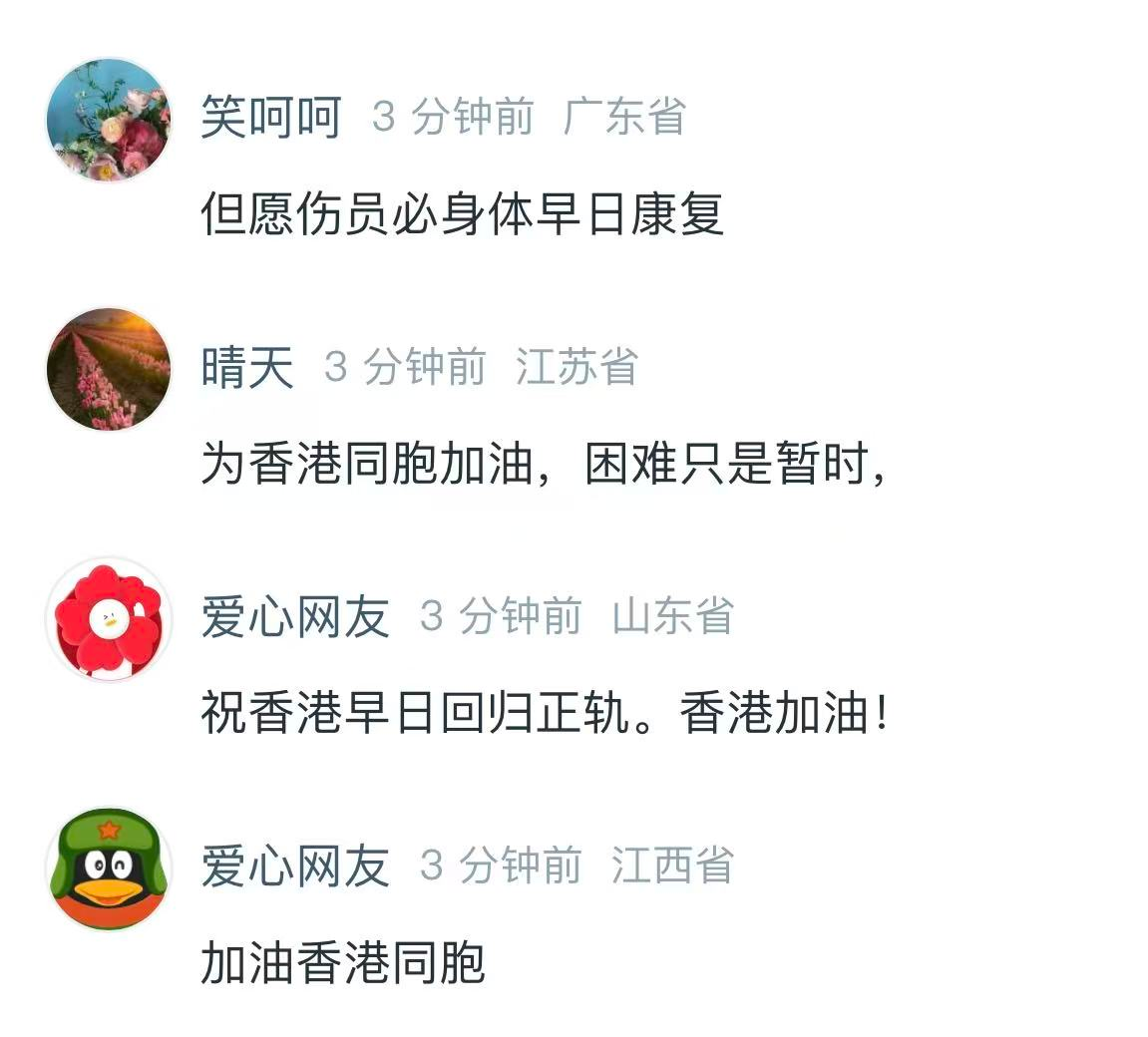View the profile of username 笑呵呵
This screenshot has height=1037, width=1148.
coord(271,118)
